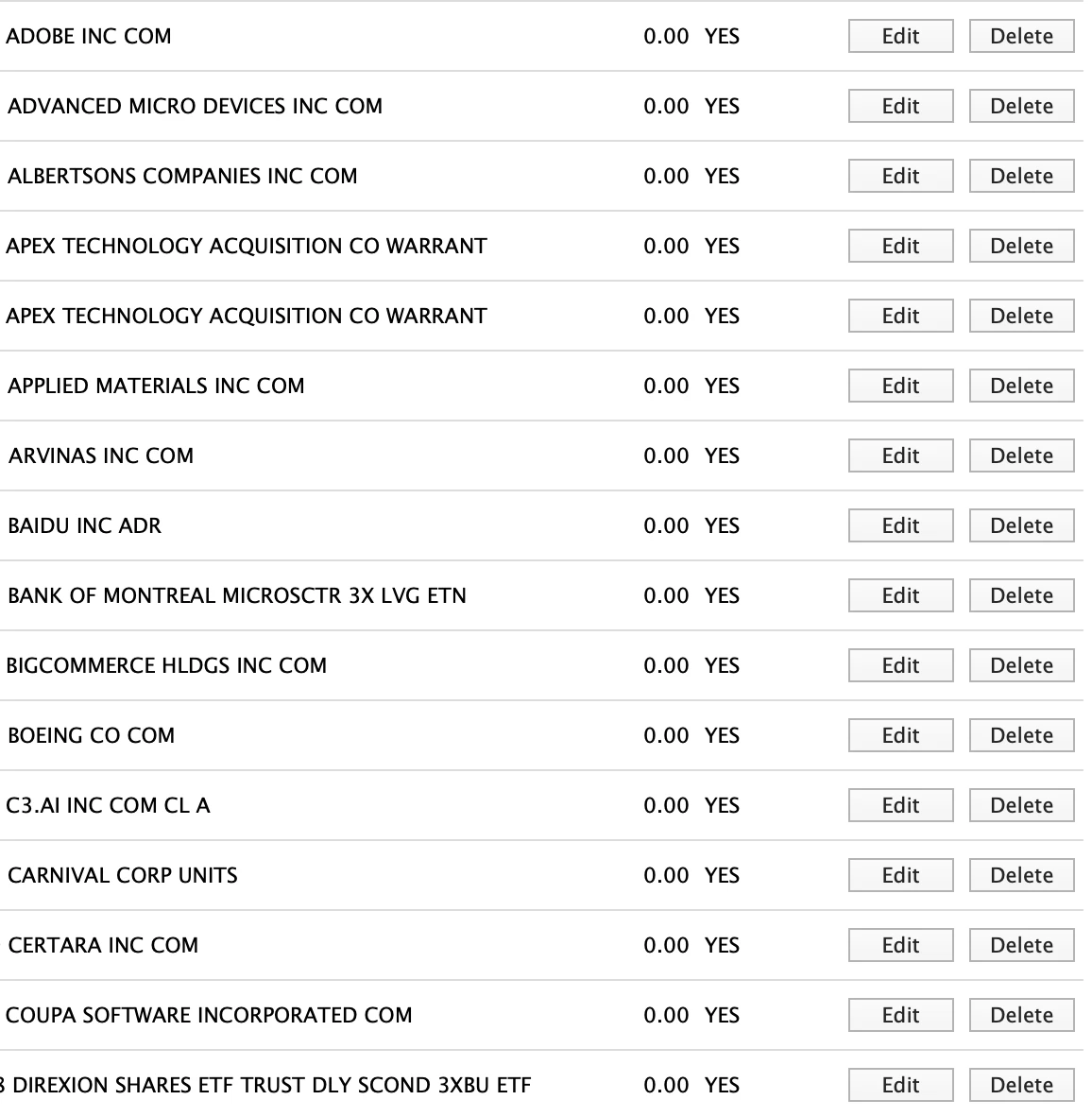Image resolution: width=1092 pixels, height=1117 pixels.
Task: Delete the BAIDU INC ADR entry
Action: click(x=1021, y=525)
